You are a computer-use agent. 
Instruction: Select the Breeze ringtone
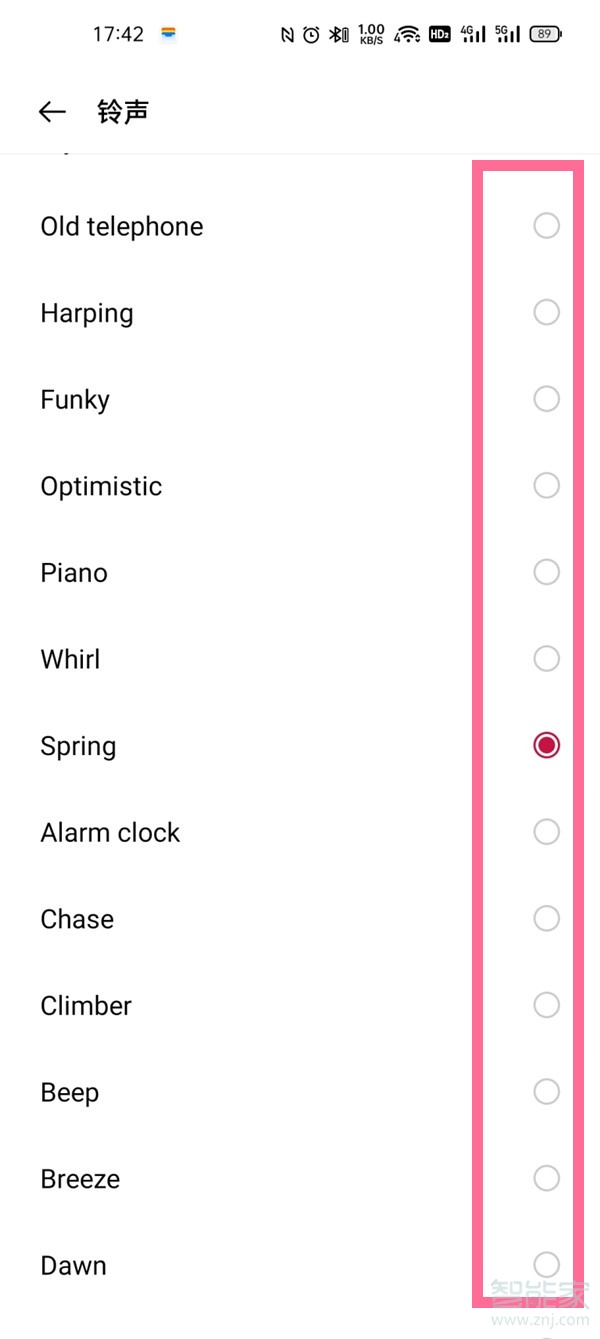coord(300,1178)
